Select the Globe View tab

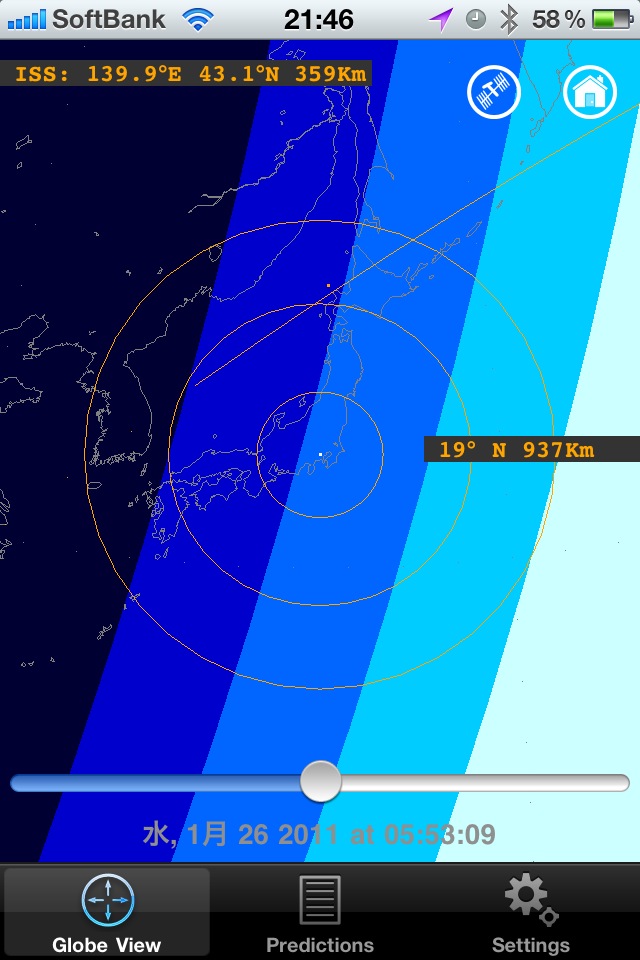(x=107, y=912)
